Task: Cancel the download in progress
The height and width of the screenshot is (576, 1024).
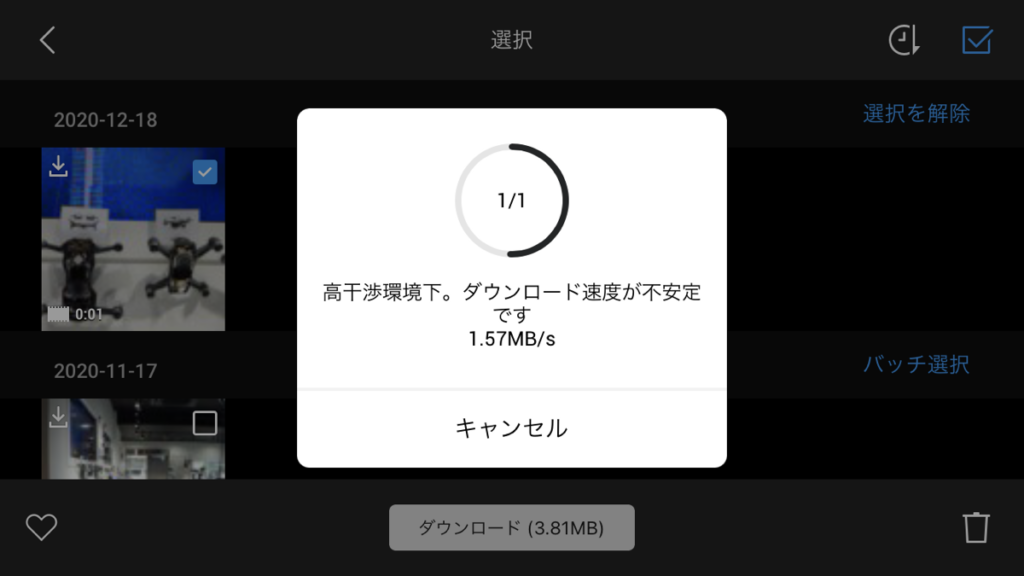Action: 511,428
